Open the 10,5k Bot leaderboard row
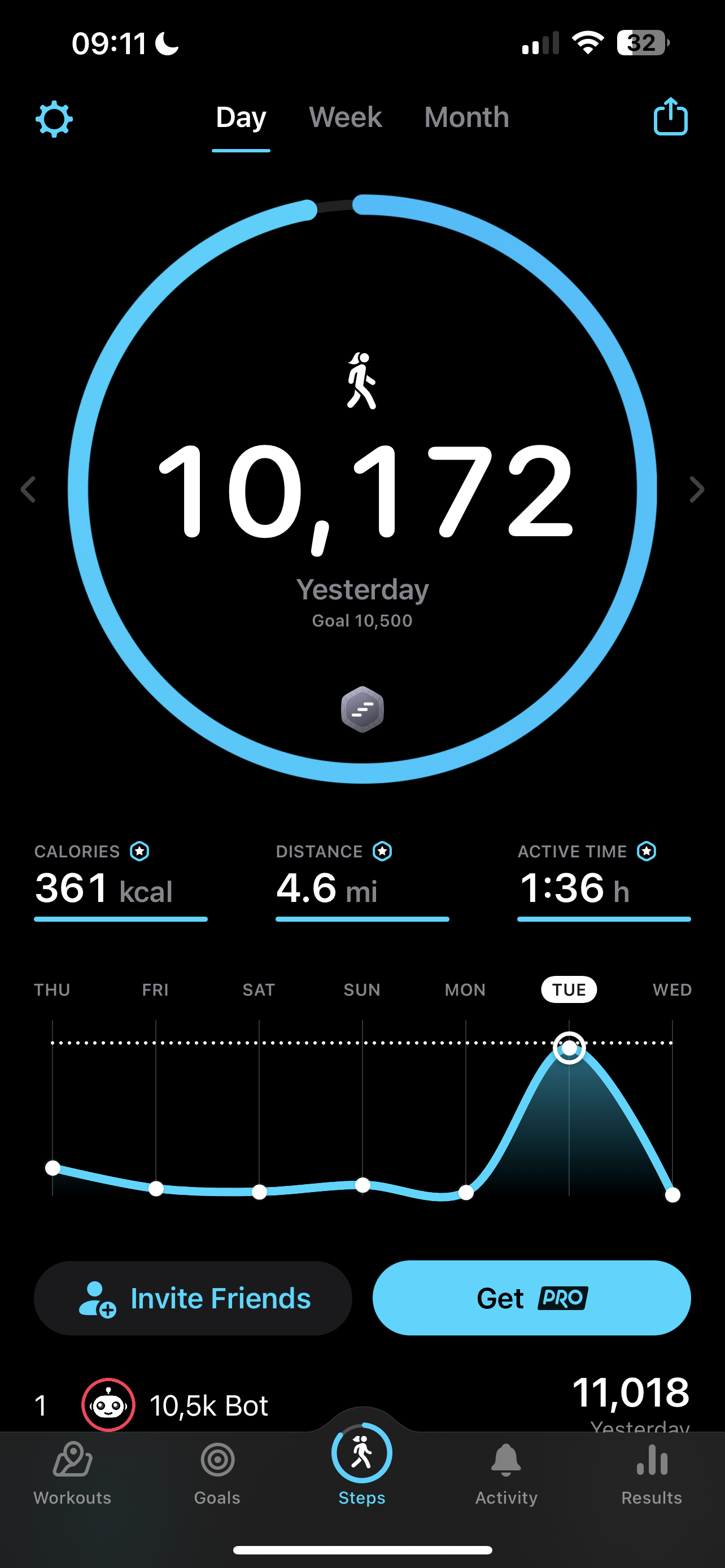725x1568 pixels. tap(362, 1404)
